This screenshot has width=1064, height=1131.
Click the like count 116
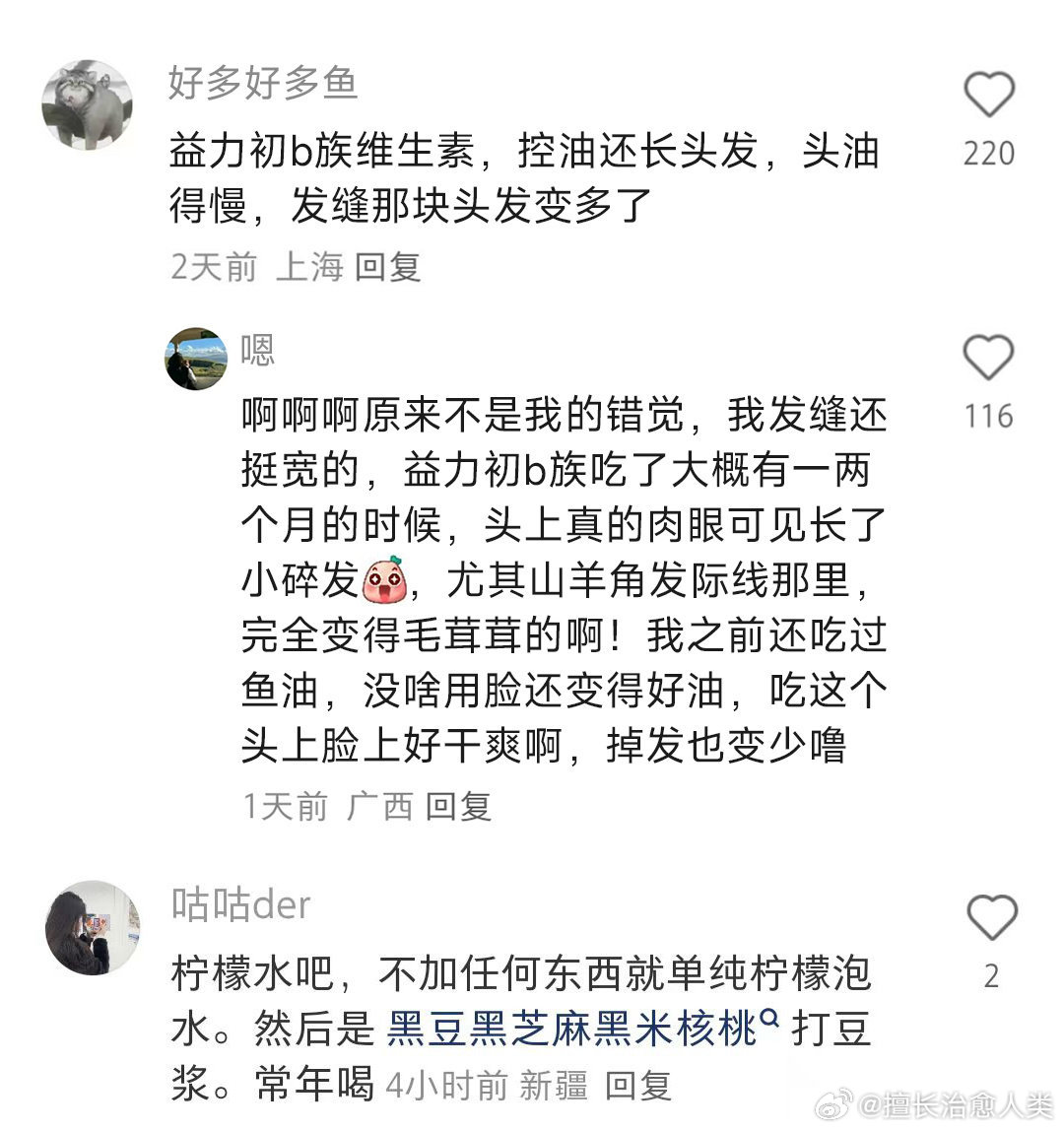click(988, 417)
